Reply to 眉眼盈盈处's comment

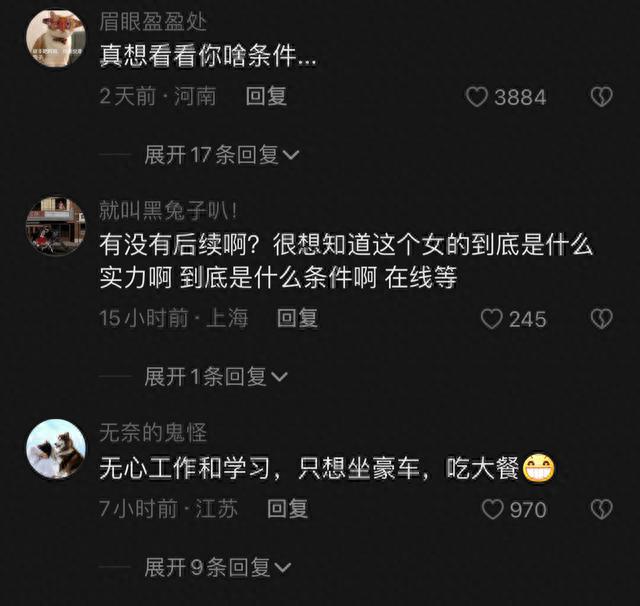click(x=266, y=97)
